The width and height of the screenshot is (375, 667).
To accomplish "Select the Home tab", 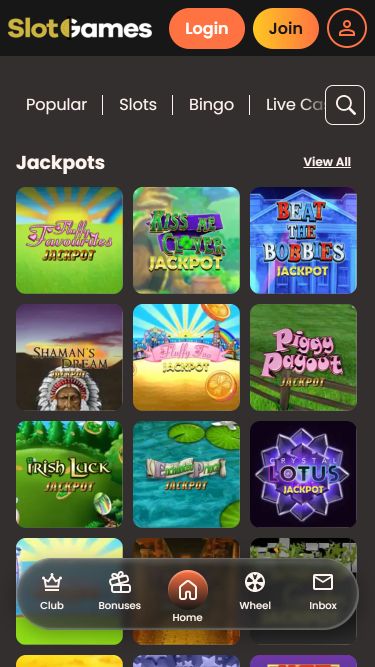I will [x=188, y=596].
